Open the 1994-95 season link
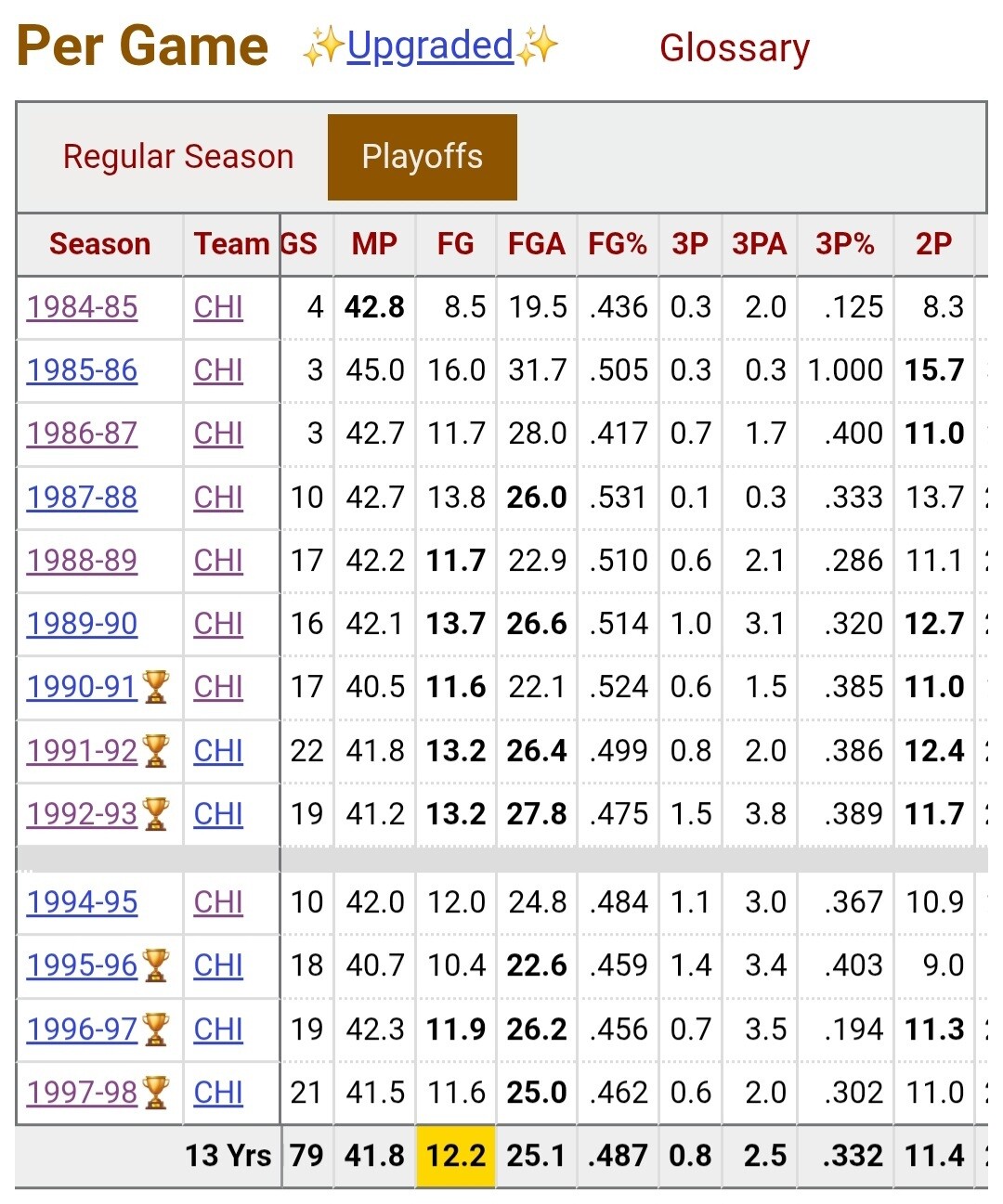 pyautogui.click(x=82, y=902)
